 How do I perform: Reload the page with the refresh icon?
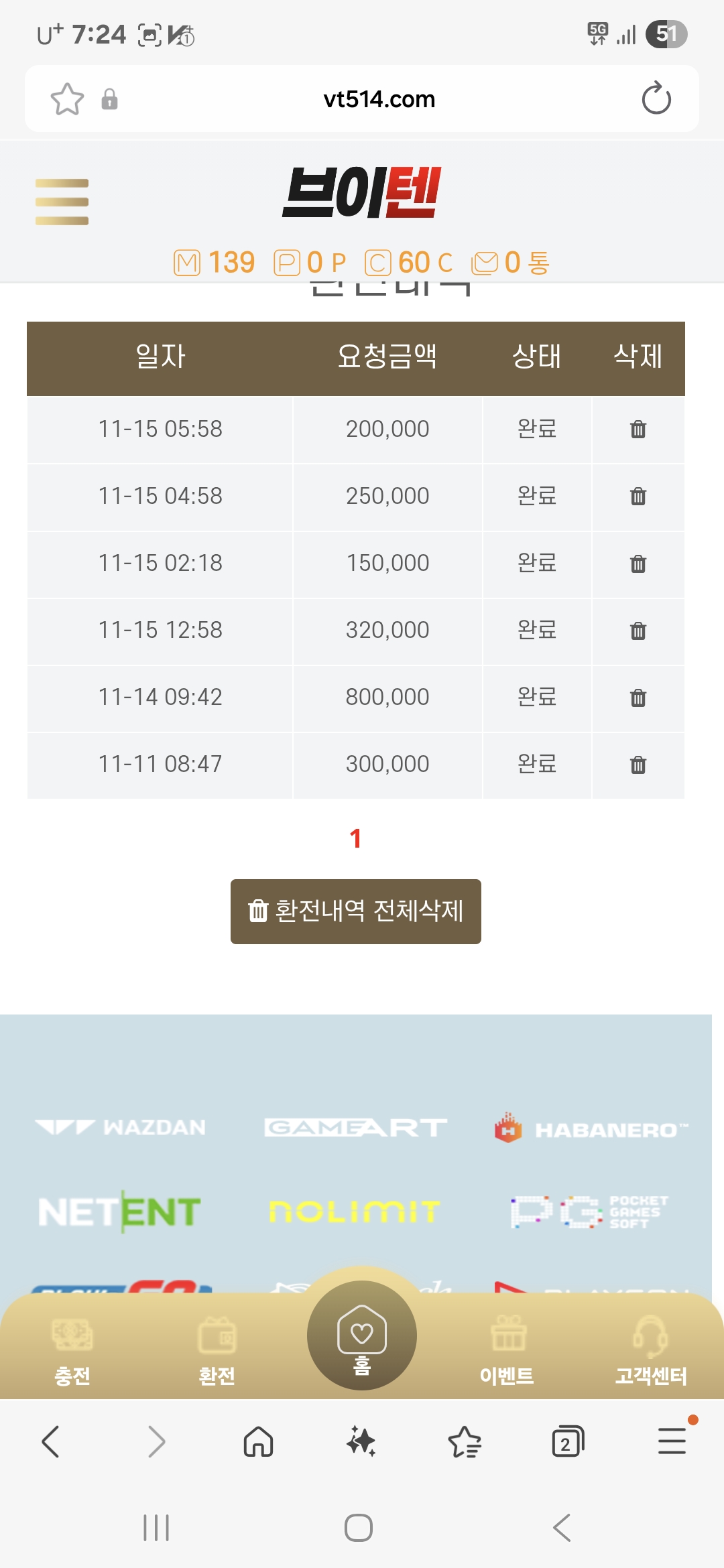point(656,99)
